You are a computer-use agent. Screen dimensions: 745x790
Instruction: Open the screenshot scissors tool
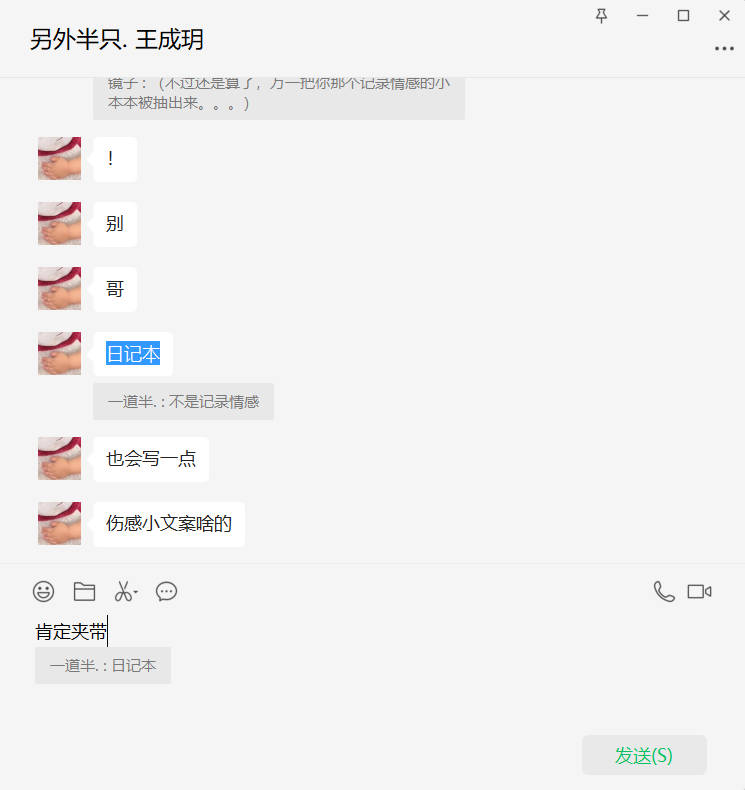tap(124, 591)
